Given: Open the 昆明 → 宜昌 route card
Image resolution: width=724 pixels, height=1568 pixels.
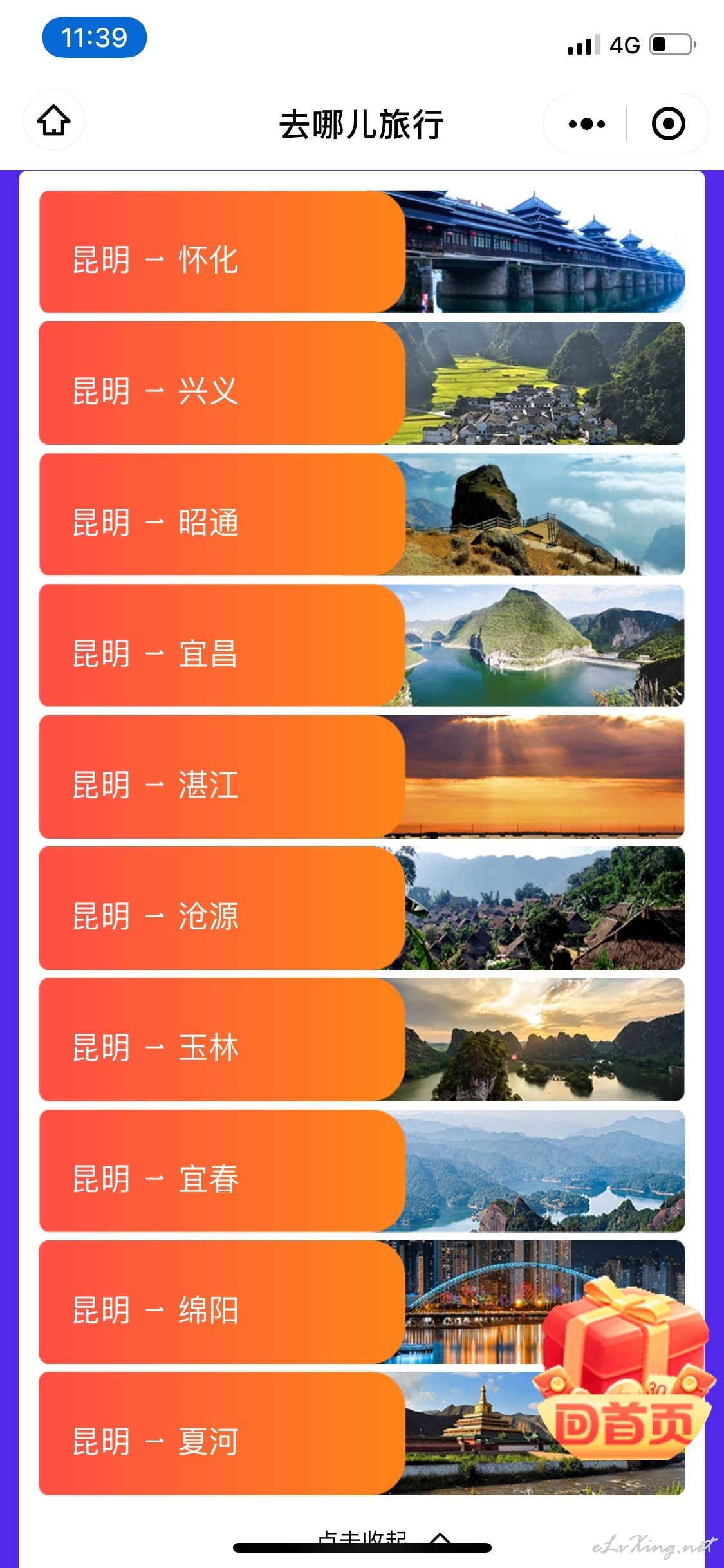Looking at the screenshot, I should (362, 646).
